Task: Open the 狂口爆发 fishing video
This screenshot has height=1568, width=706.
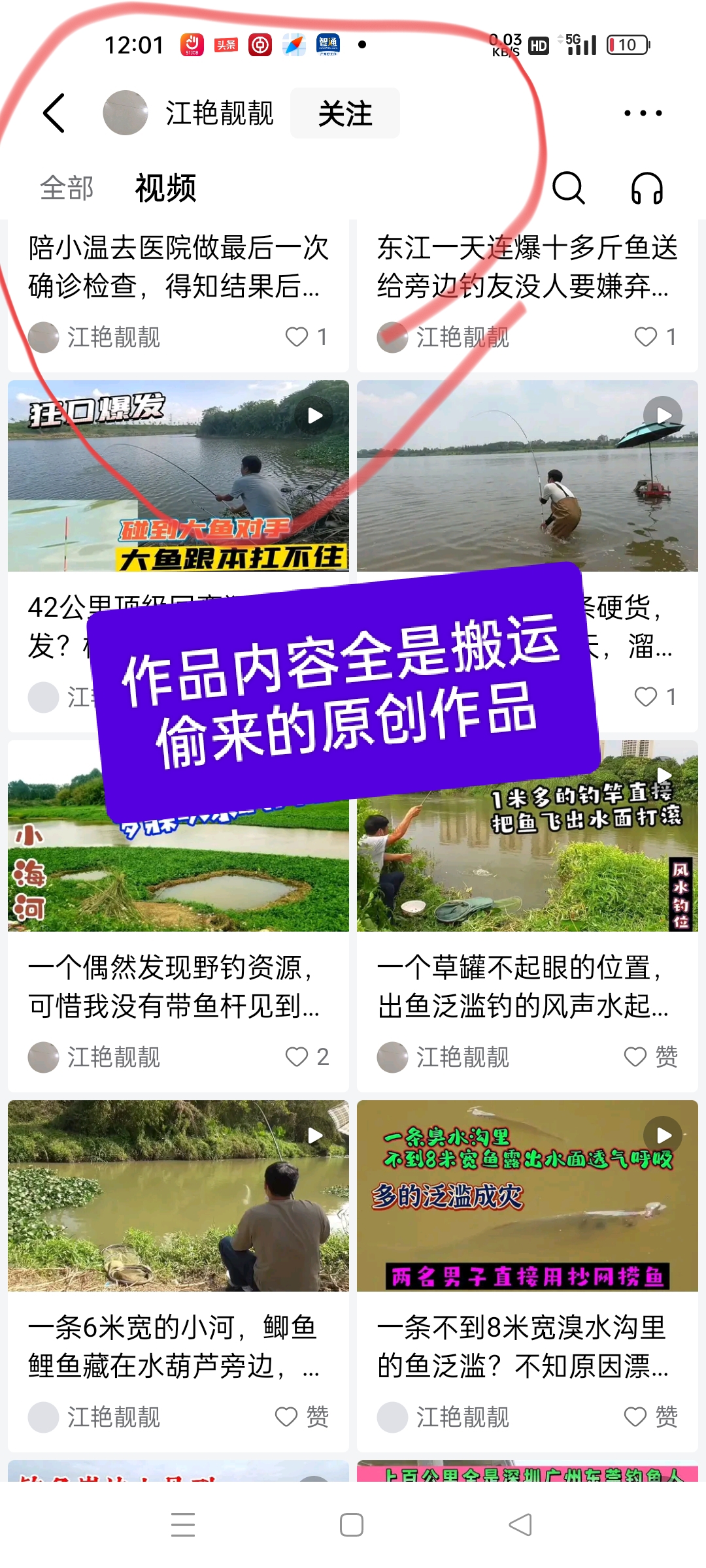Action: 178,476
